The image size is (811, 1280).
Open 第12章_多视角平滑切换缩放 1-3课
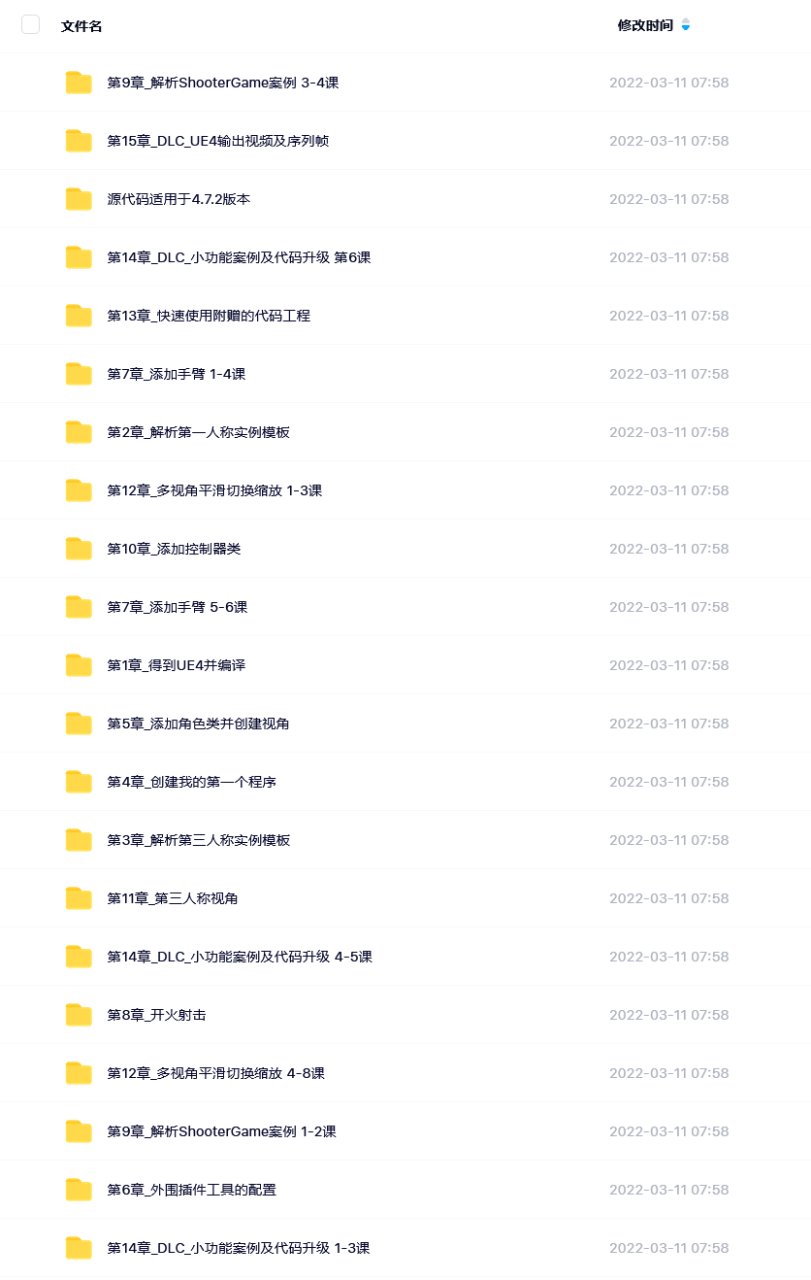[214, 491]
